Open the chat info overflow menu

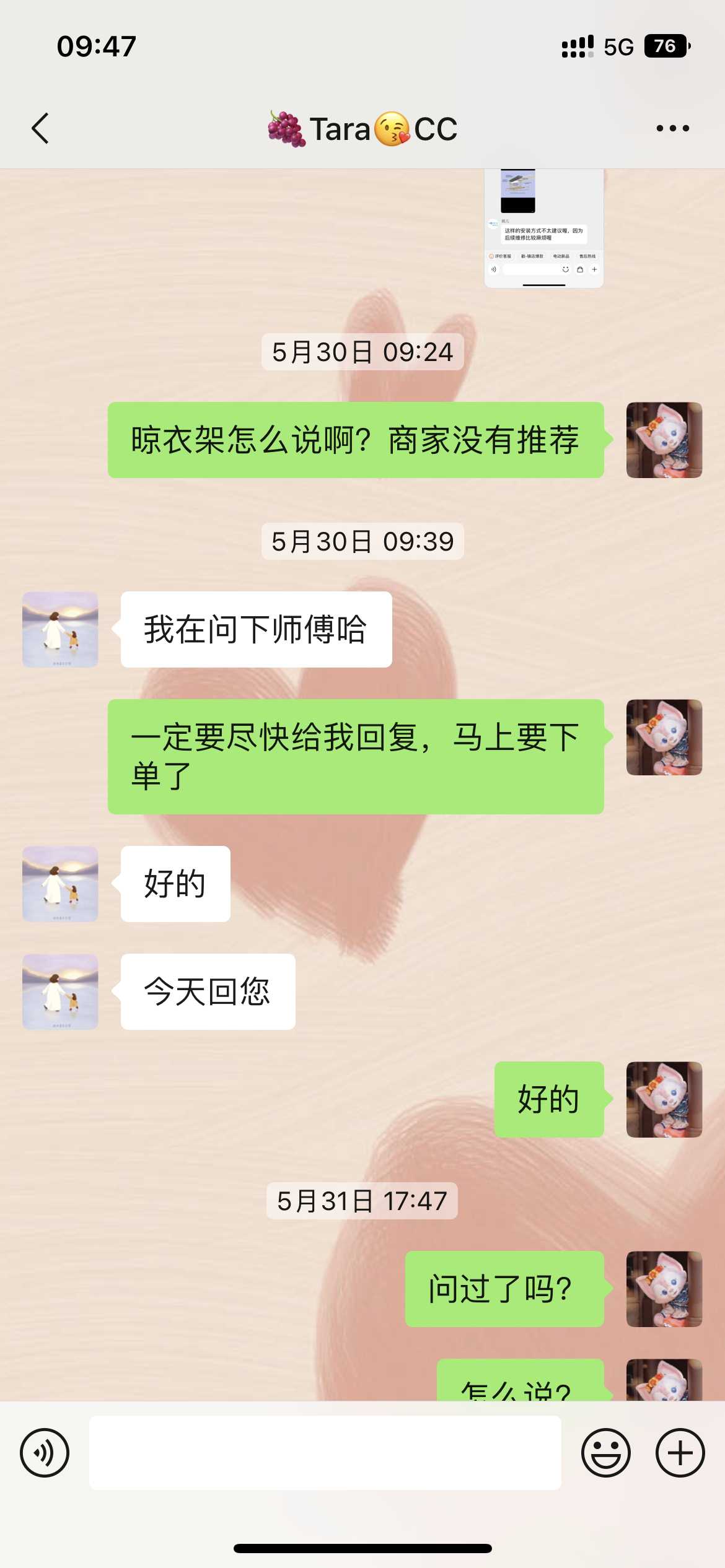[x=672, y=129]
